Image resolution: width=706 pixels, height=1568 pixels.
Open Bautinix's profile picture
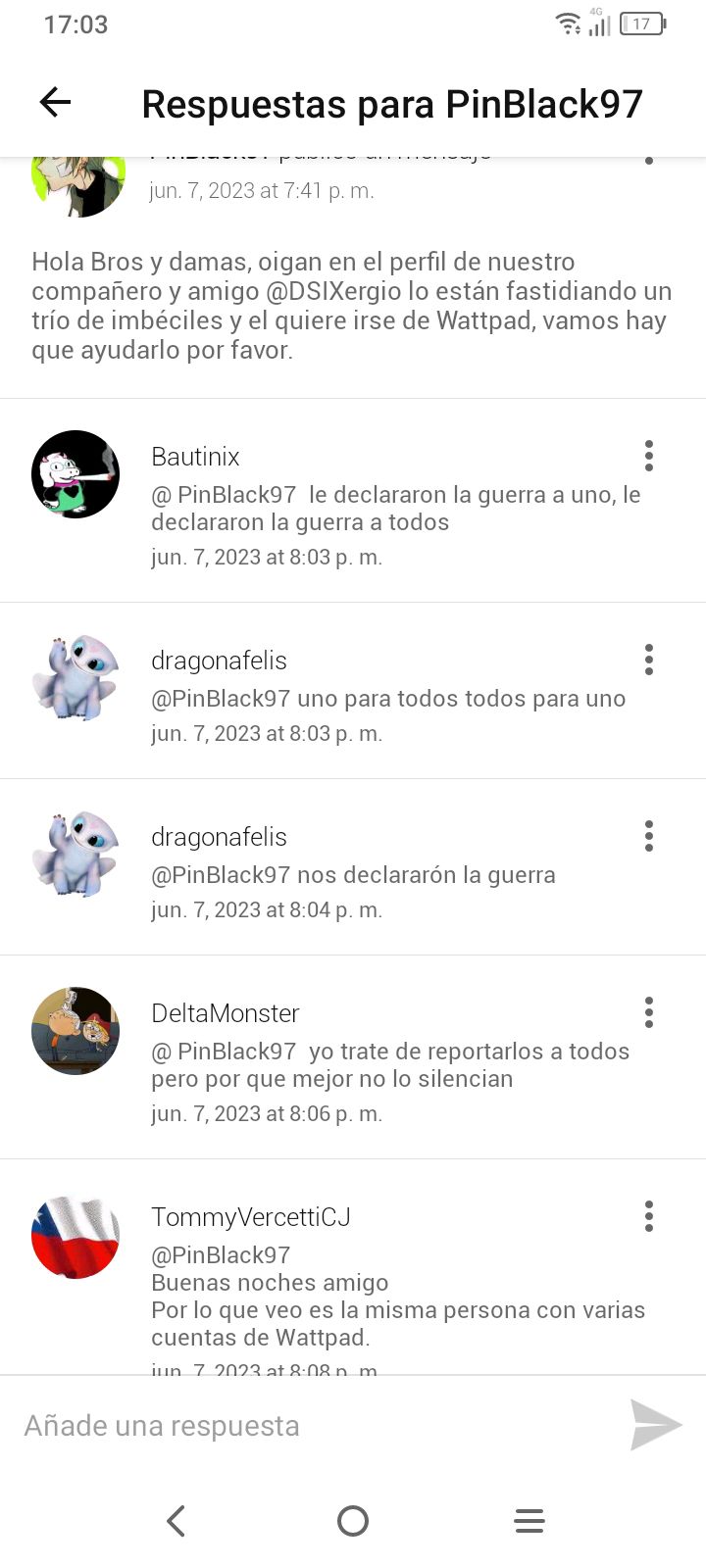(76, 474)
